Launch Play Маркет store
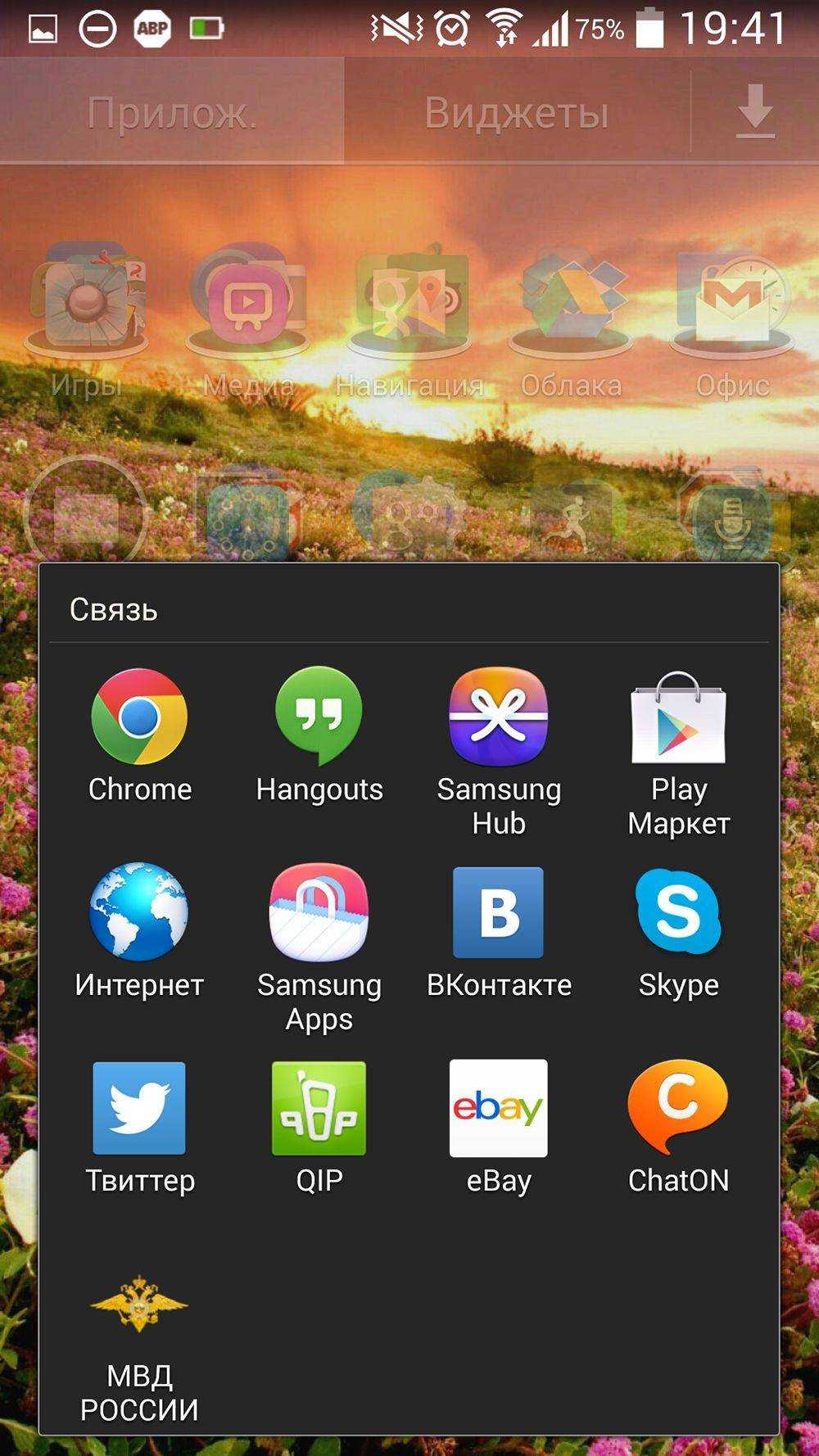 678,718
